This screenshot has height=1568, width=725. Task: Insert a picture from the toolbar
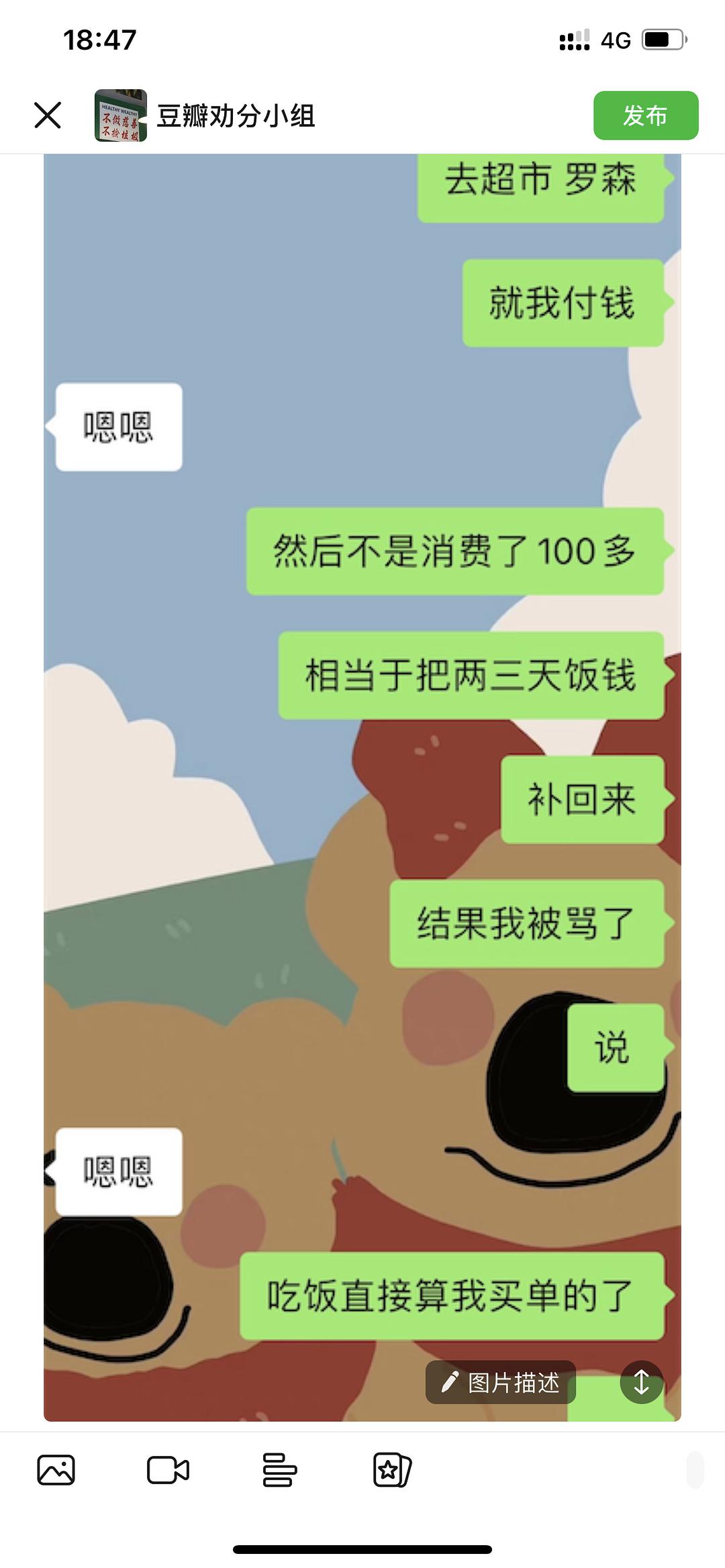(56, 1470)
